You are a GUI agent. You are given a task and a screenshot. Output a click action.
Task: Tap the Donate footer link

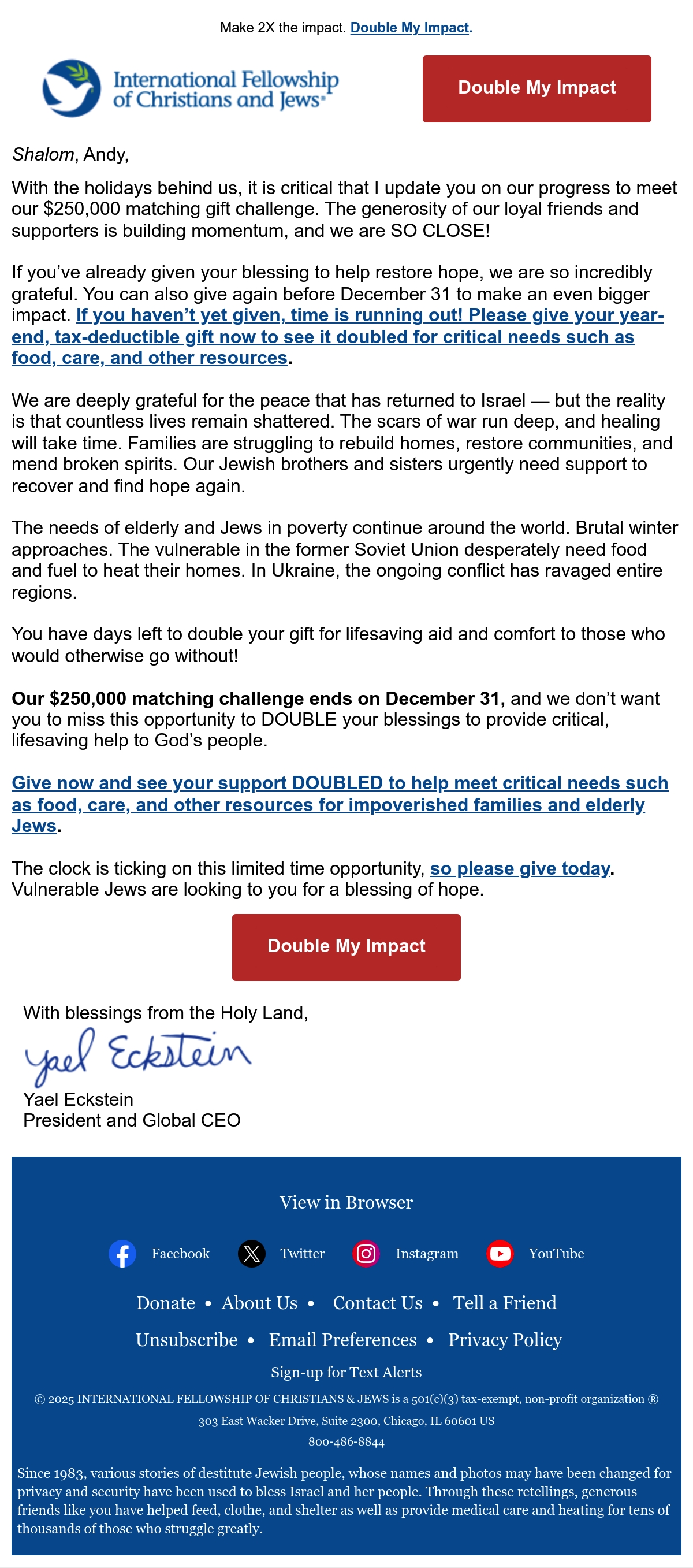point(166,1303)
